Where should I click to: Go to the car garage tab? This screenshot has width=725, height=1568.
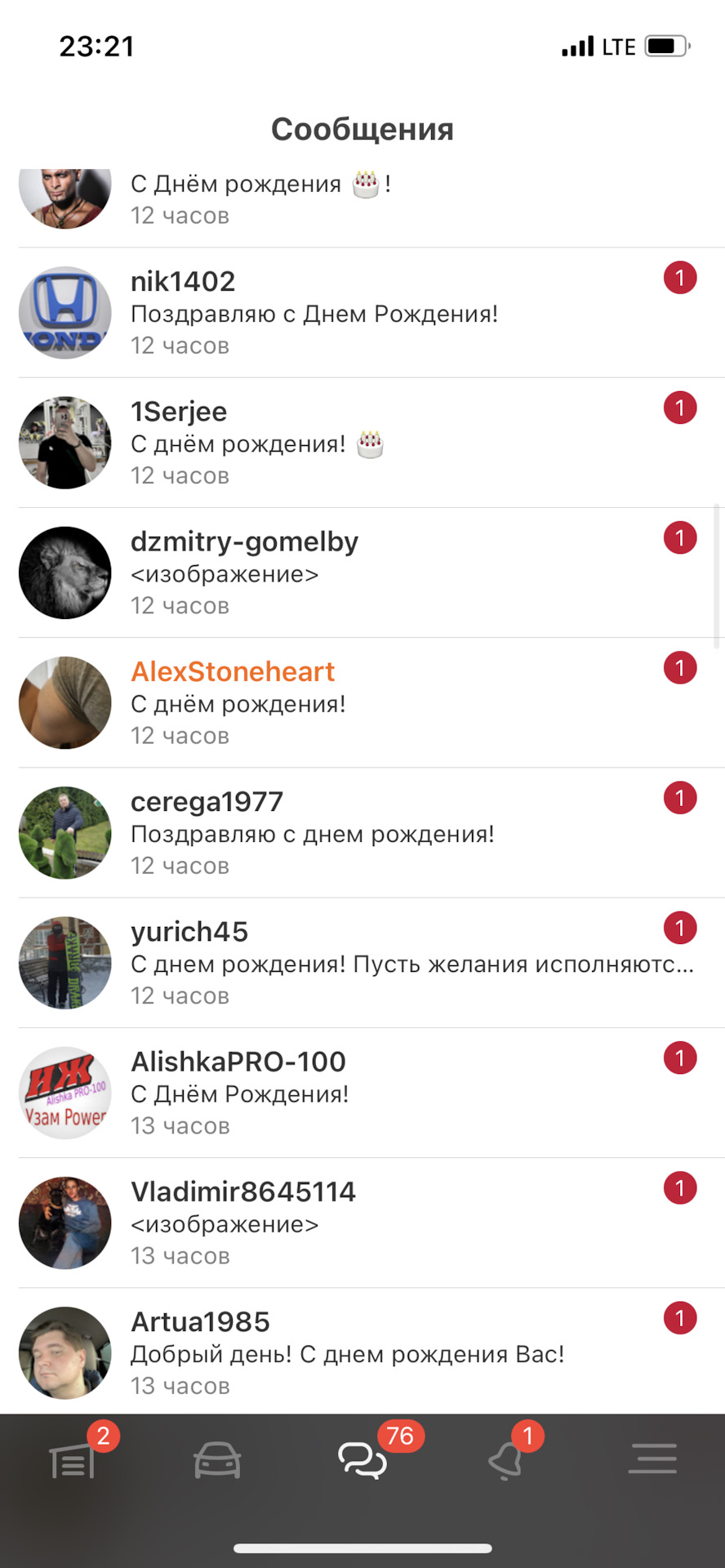[x=217, y=1460]
